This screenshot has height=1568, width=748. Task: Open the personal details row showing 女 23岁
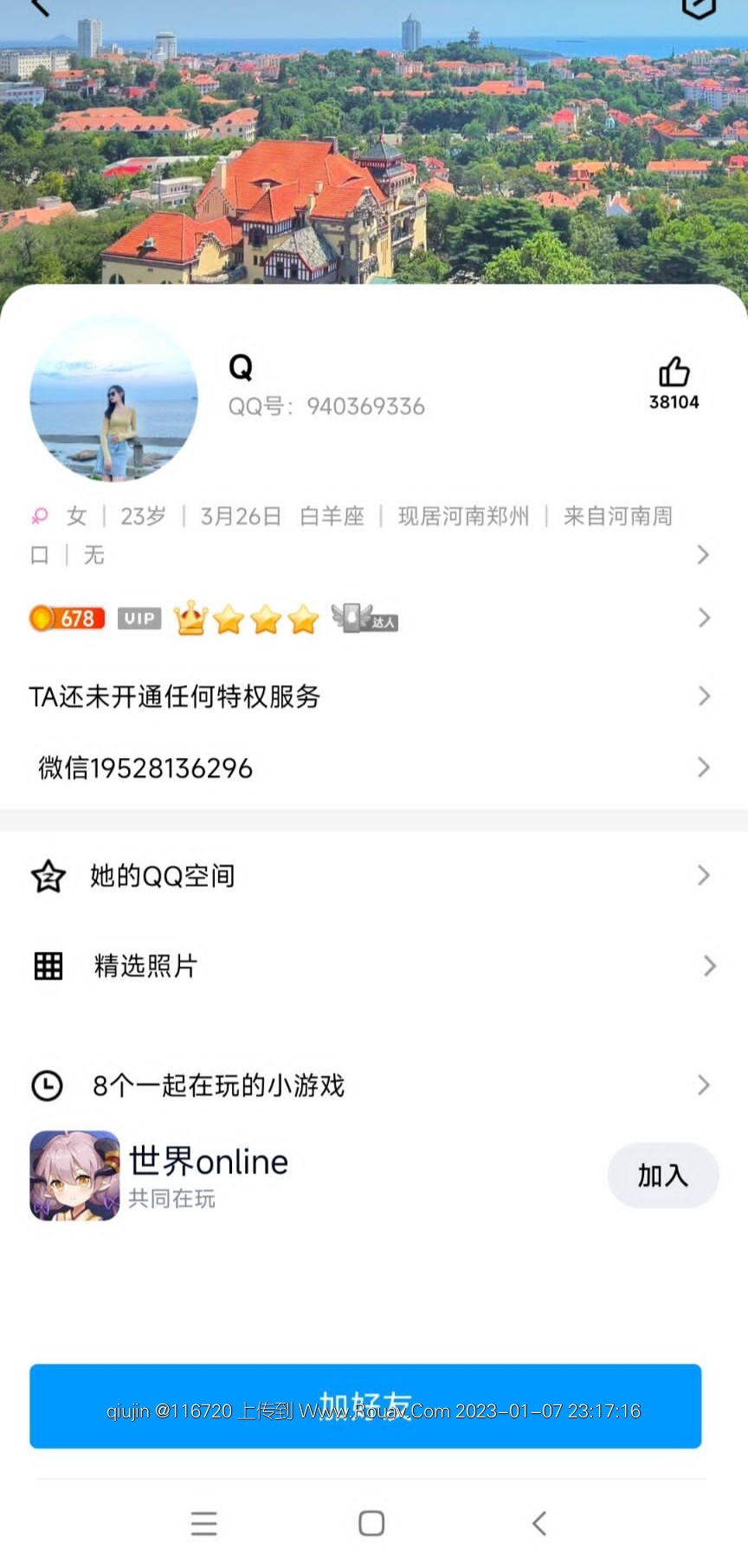point(364,534)
